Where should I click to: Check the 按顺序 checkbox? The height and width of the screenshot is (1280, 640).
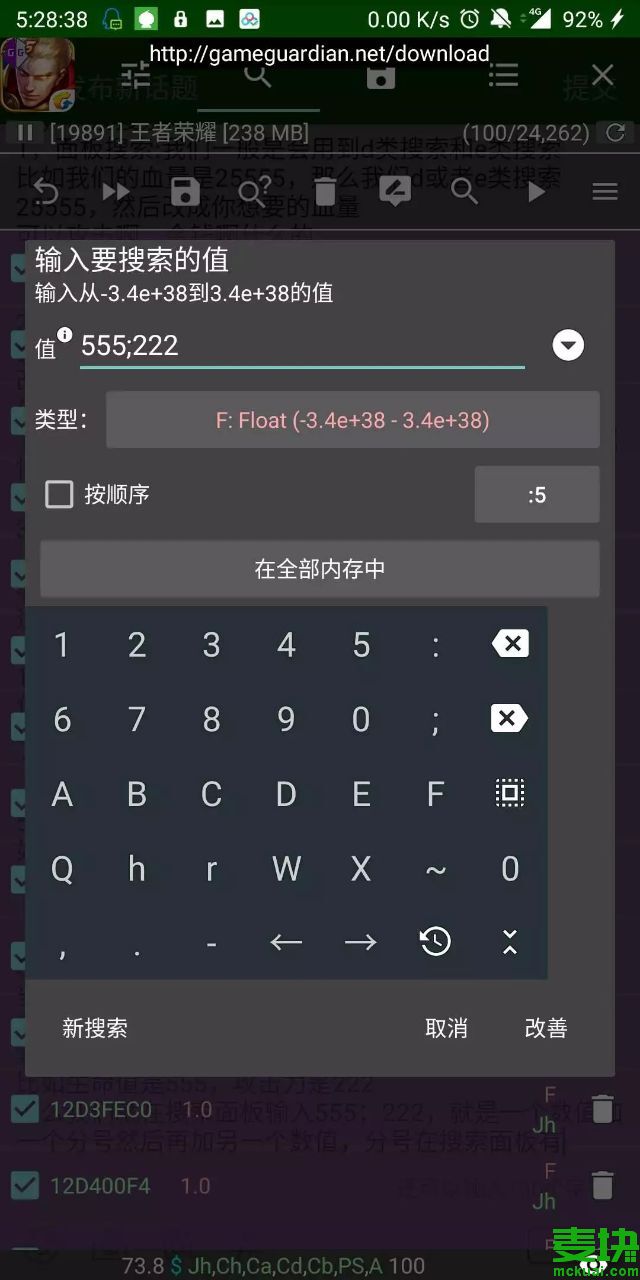click(60, 494)
